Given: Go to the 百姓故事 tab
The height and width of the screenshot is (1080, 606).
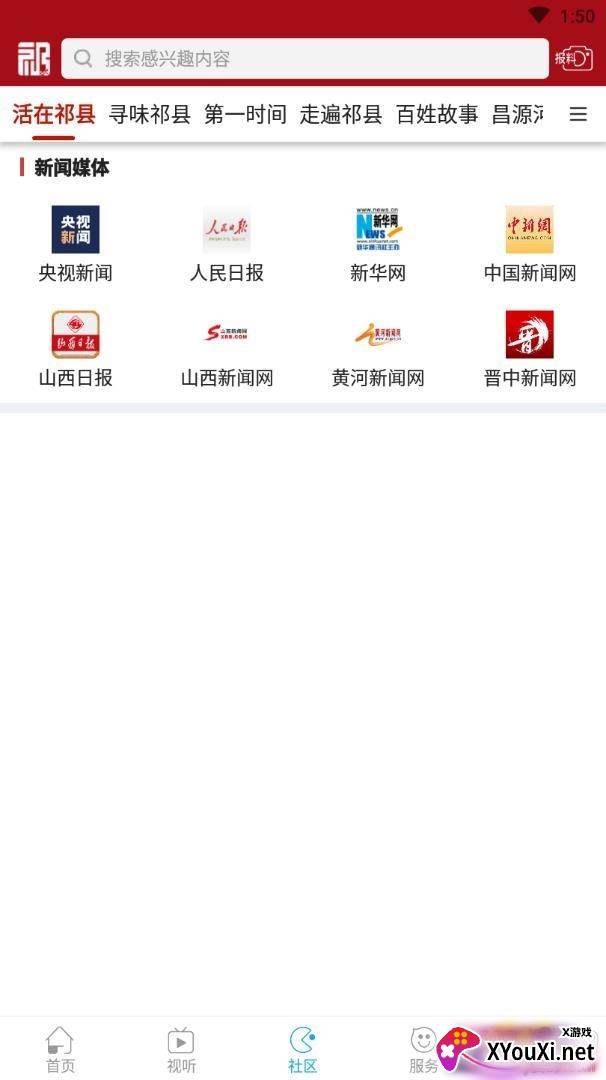Looking at the screenshot, I should (437, 114).
